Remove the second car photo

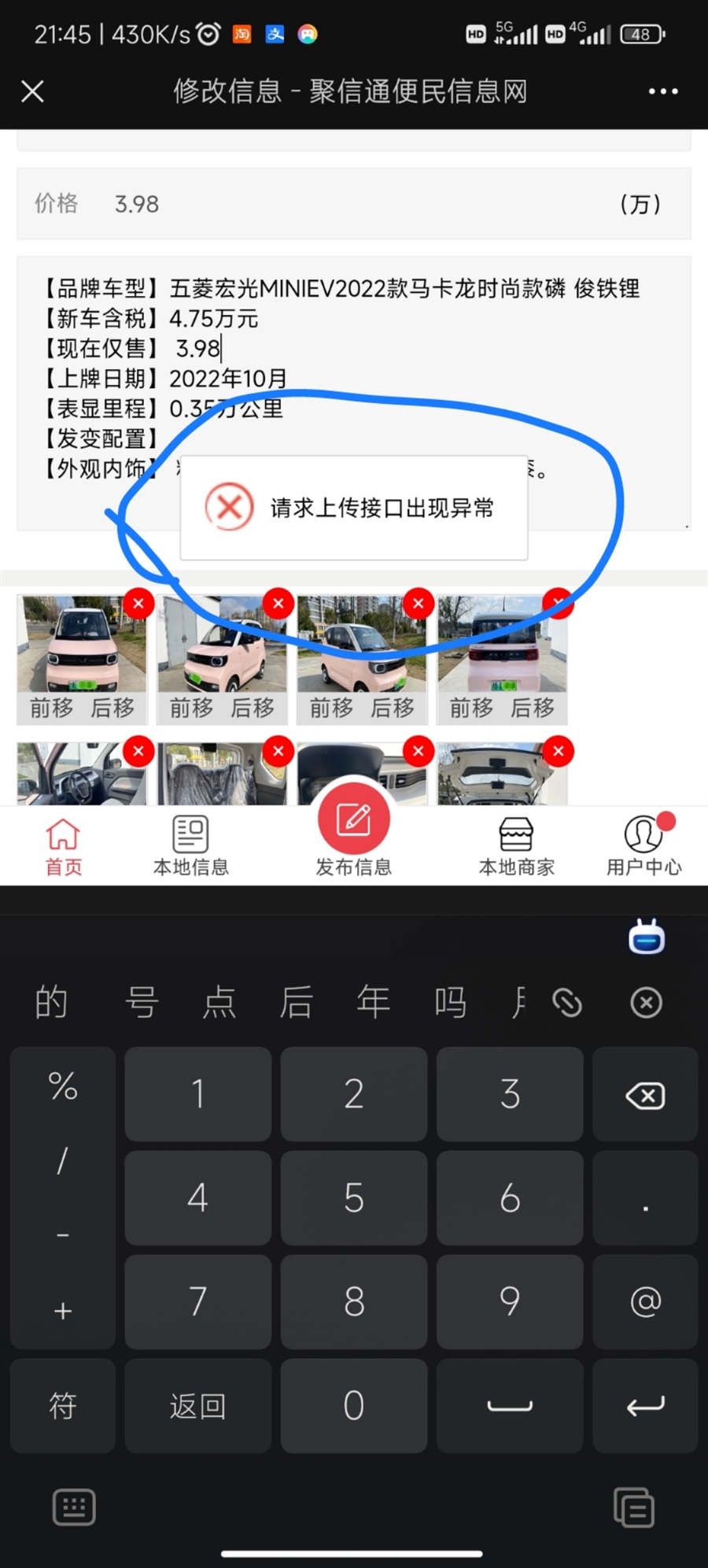point(278,604)
